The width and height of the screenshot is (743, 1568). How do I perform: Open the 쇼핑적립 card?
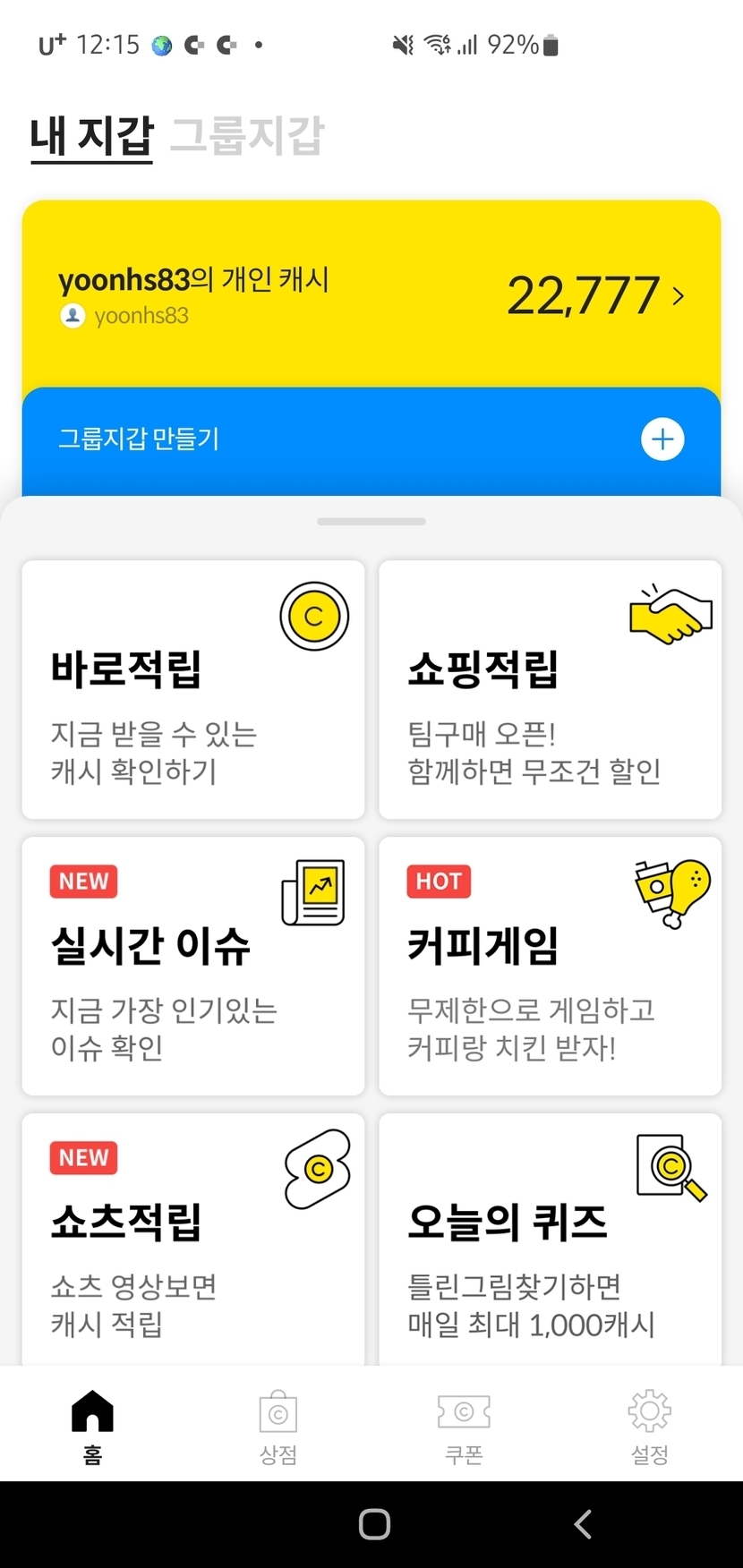pos(551,689)
